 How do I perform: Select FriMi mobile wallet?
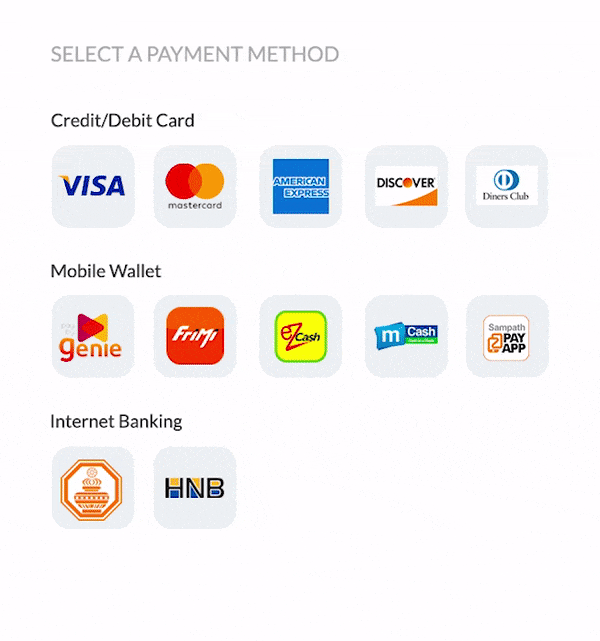coord(195,336)
